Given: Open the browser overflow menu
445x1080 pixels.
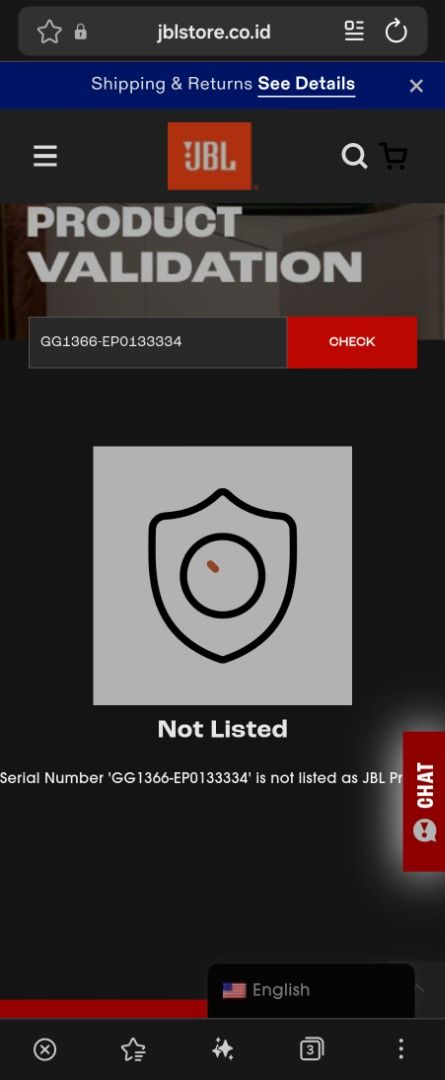Looking at the screenshot, I should 401,1050.
